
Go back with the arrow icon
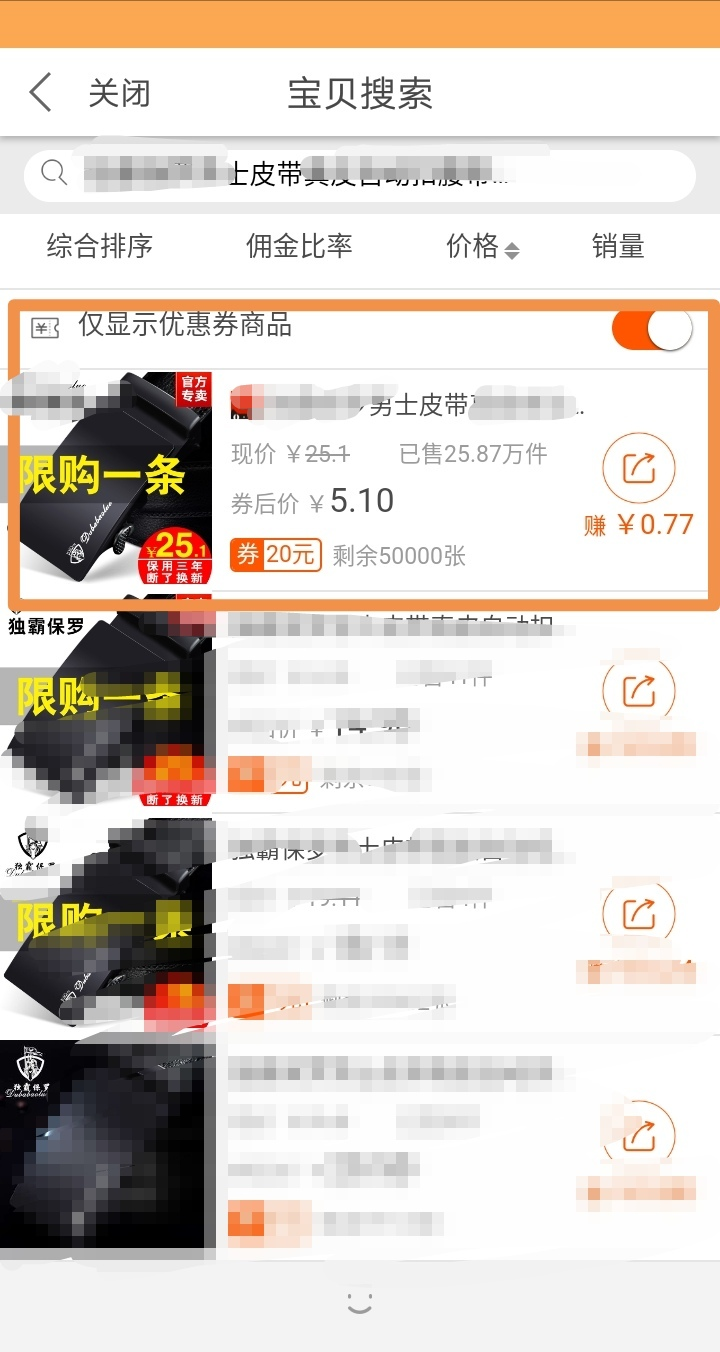40,93
